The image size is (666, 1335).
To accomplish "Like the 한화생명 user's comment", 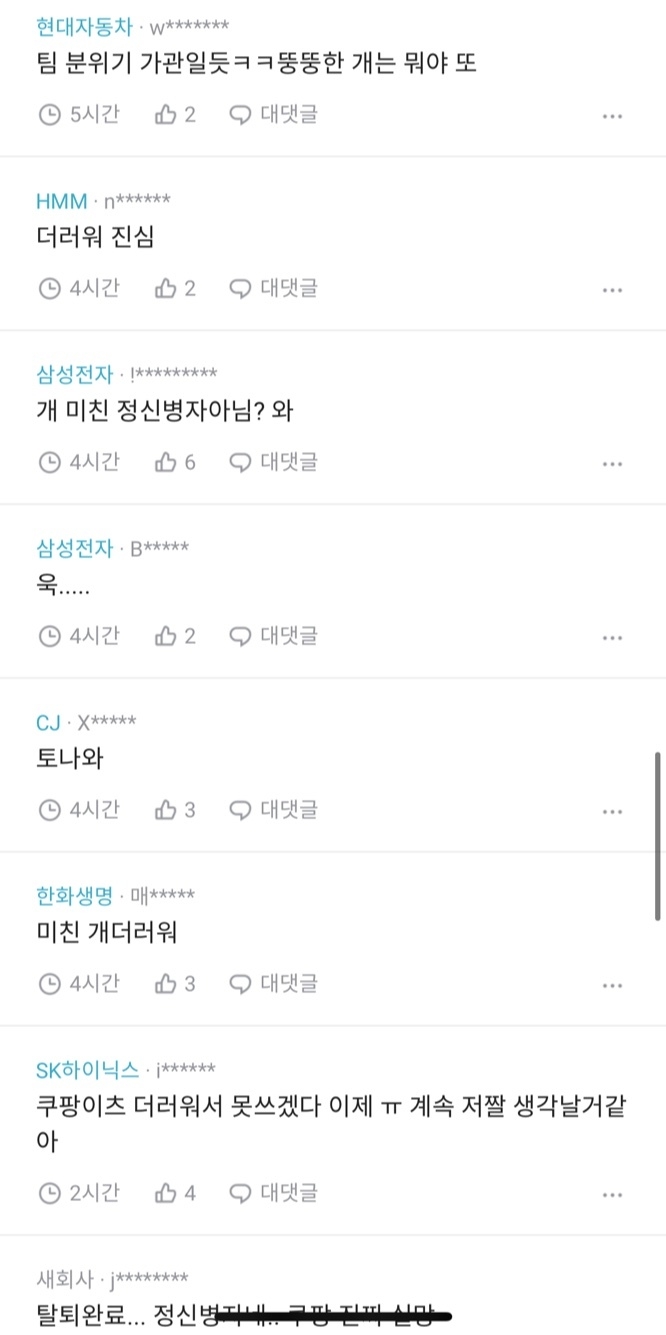I will [175, 984].
